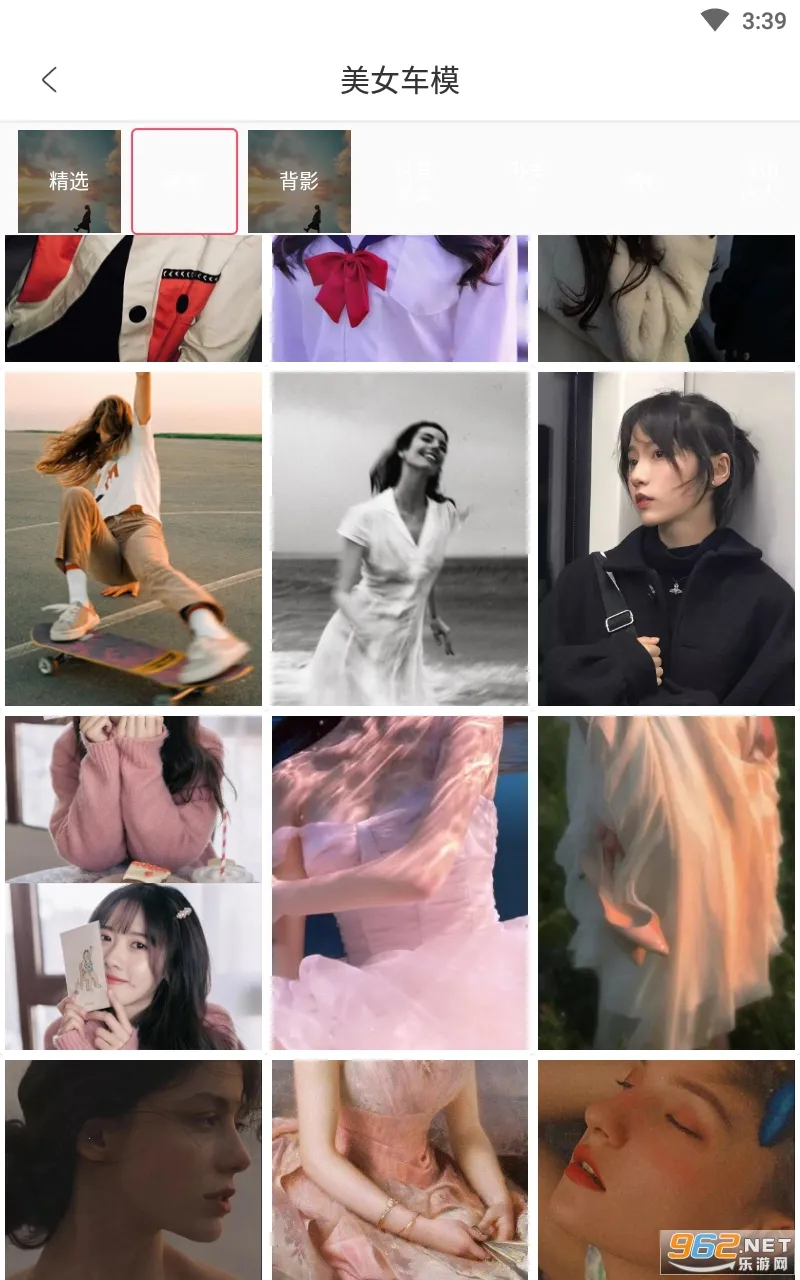Viewport: 800px width, 1280px height.
Task: Open the pink dress with gold bracelets photo
Action: click(399, 1170)
